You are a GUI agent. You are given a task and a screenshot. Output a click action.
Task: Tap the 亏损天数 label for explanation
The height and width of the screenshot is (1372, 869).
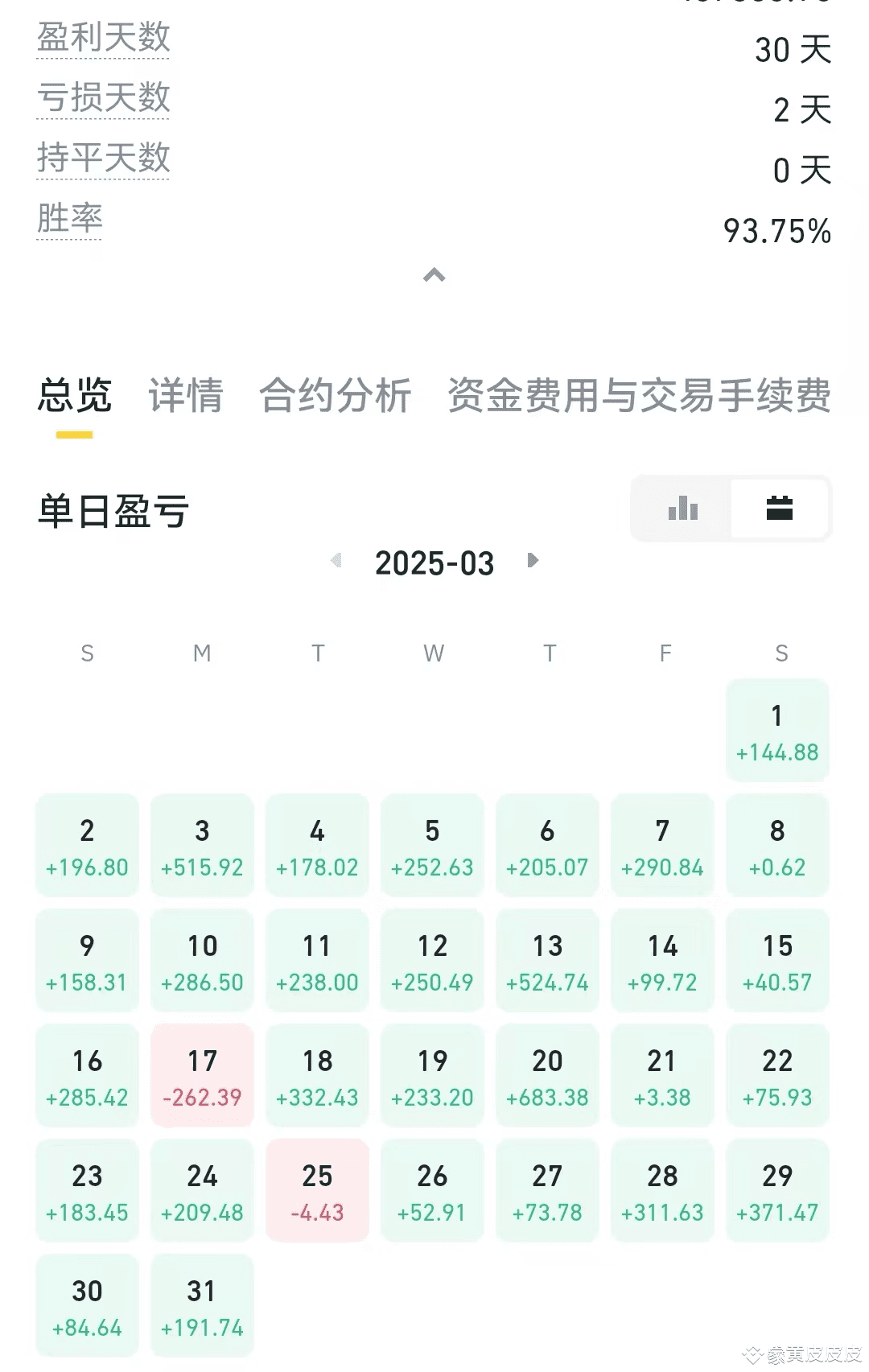[x=103, y=98]
